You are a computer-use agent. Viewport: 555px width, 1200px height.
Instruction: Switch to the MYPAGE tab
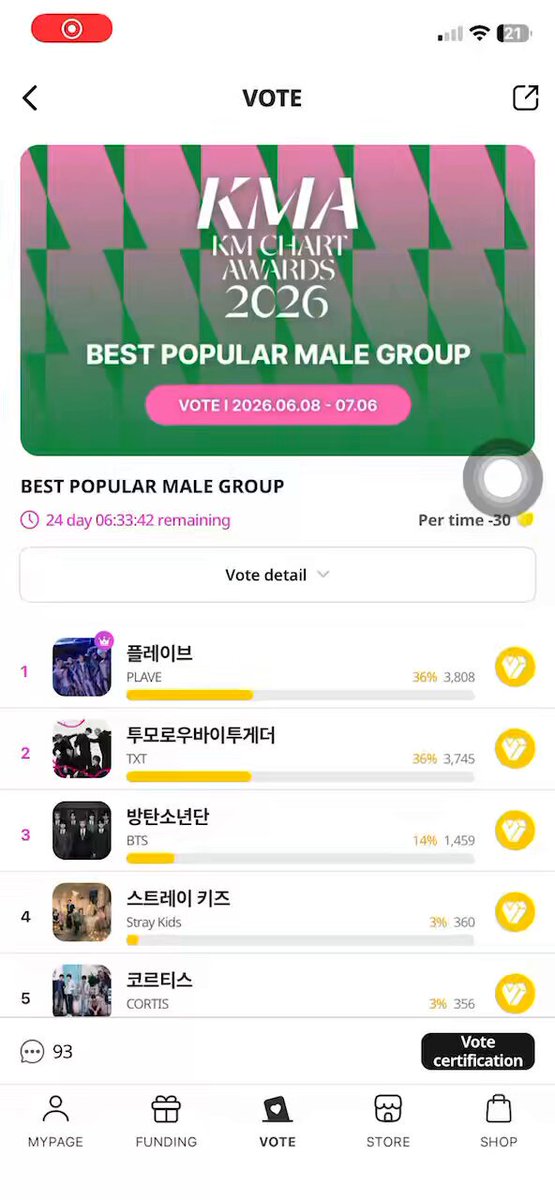[x=56, y=1120]
